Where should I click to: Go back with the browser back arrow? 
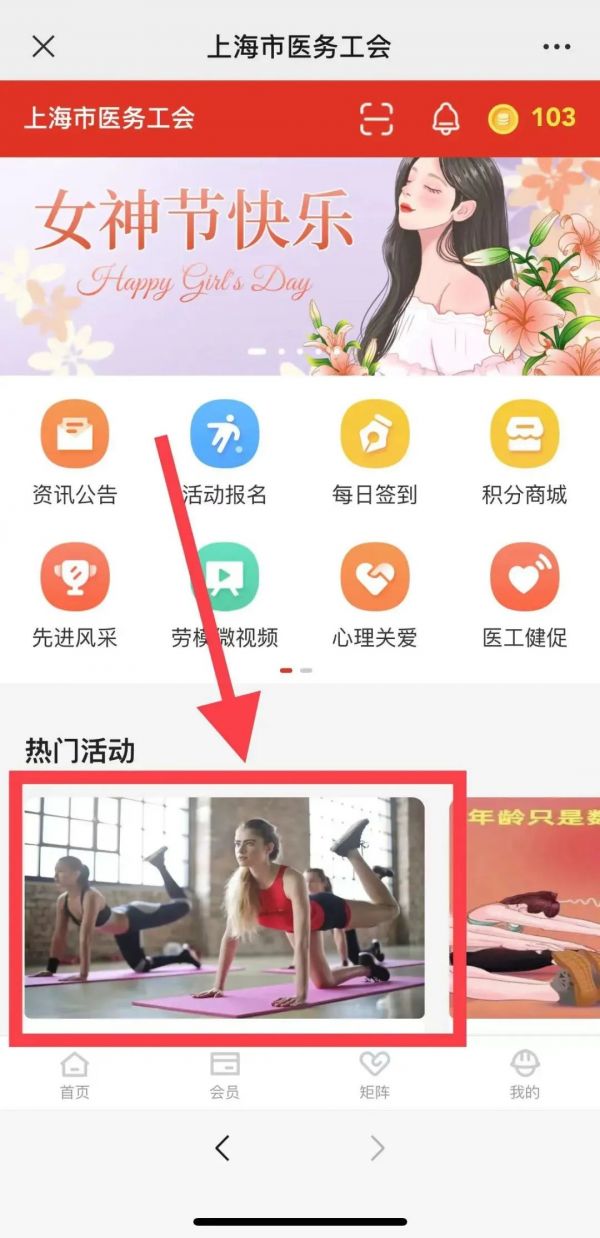[223, 1148]
